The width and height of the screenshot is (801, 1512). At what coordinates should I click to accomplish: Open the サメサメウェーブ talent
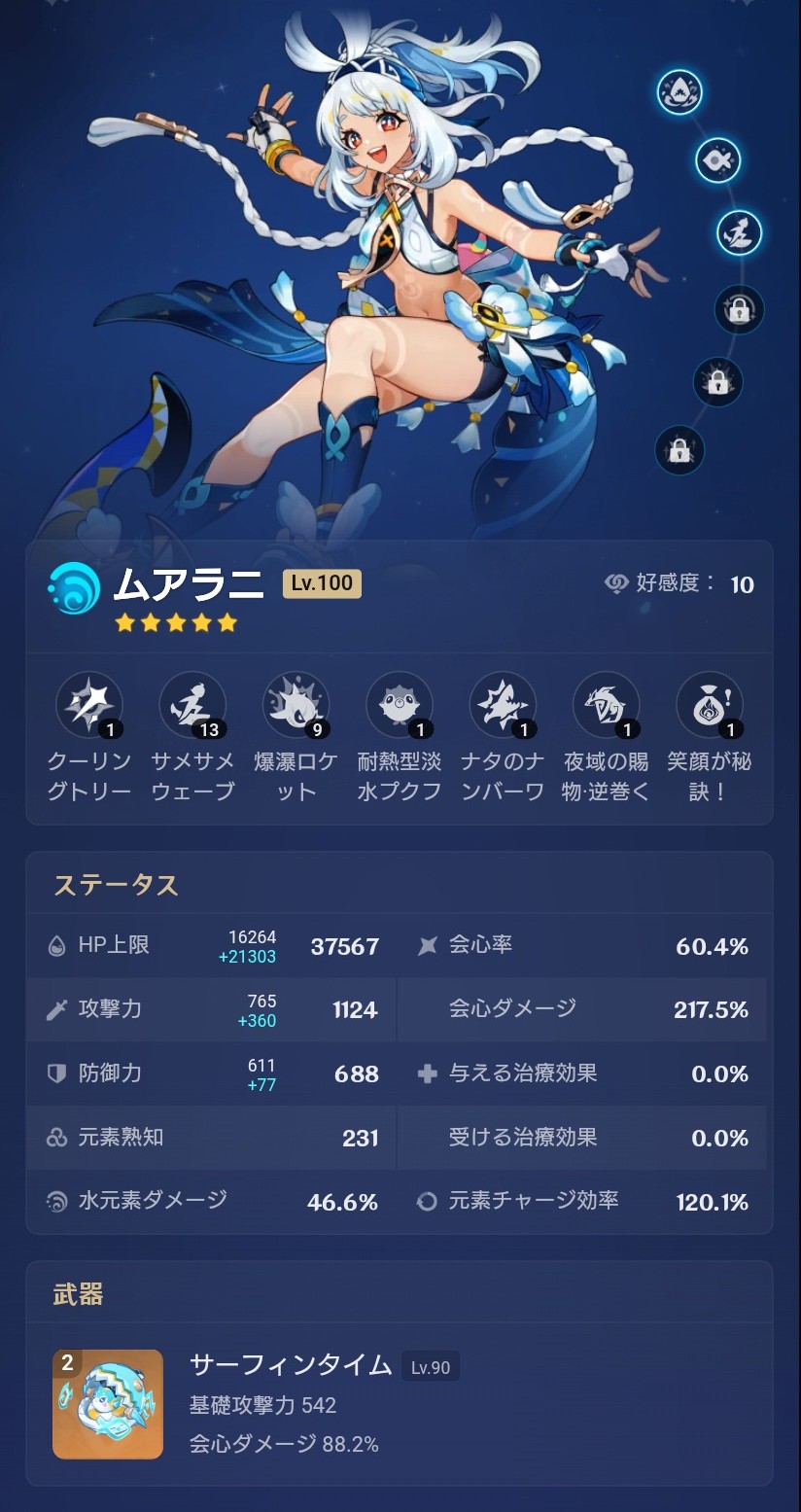coord(192,705)
